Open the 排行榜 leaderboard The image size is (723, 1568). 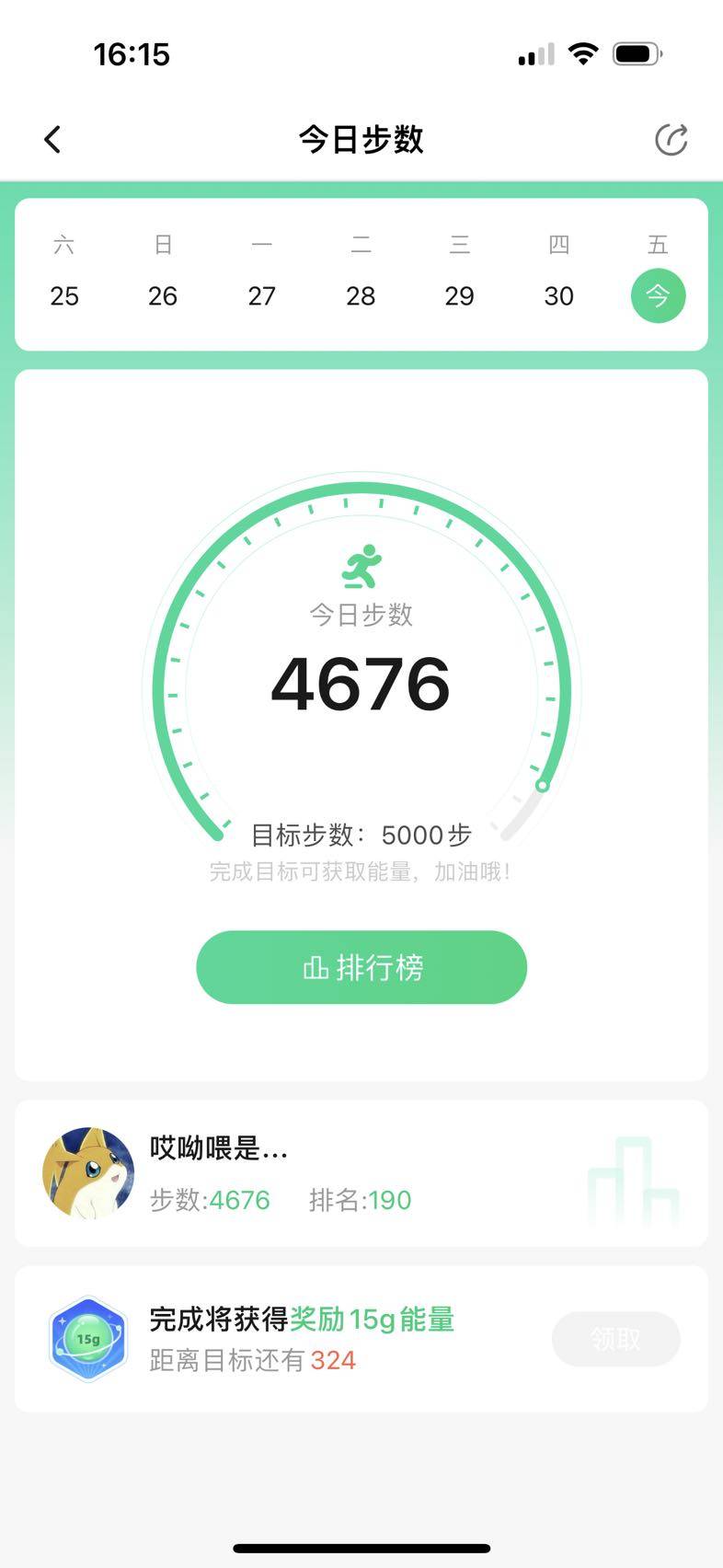click(361, 967)
